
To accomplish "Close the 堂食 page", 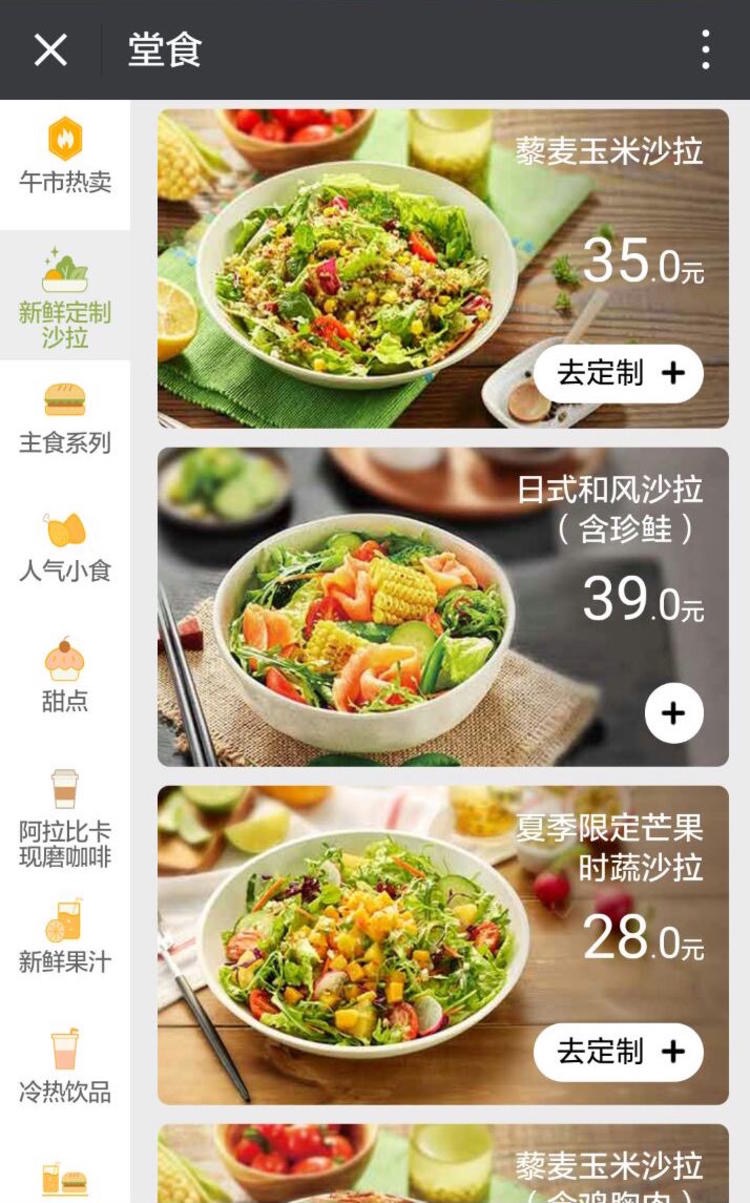I will click(x=50, y=49).
